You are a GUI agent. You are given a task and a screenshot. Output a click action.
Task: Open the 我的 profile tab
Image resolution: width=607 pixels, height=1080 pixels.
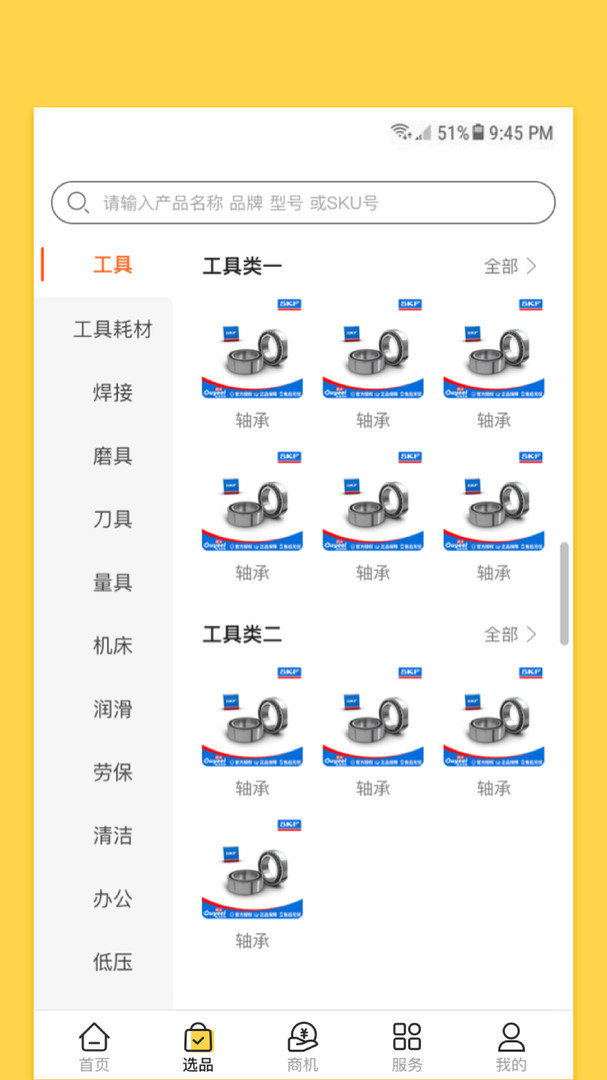pyautogui.click(x=511, y=1046)
